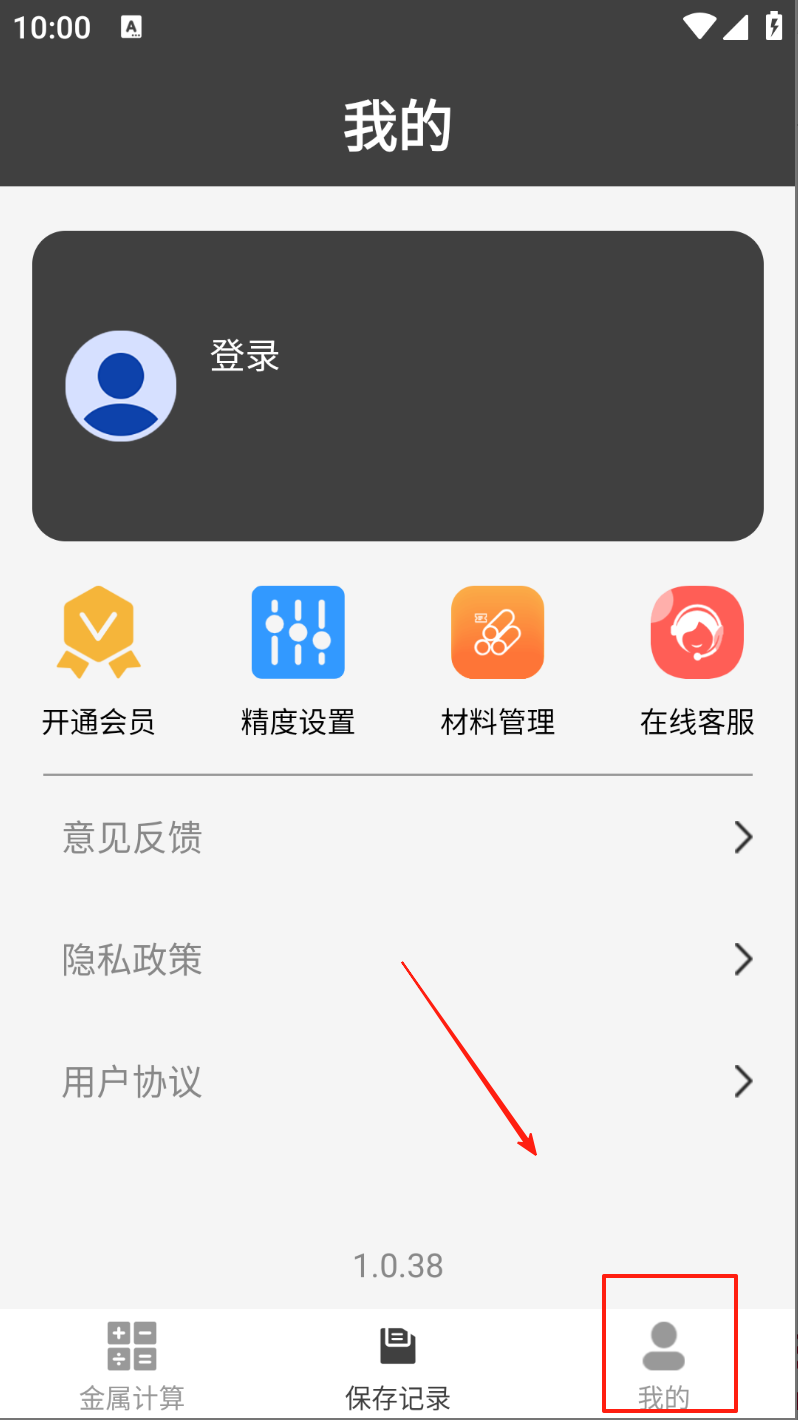Open the 用户协议 row
798x1420 pixels.
(398, 1082)
